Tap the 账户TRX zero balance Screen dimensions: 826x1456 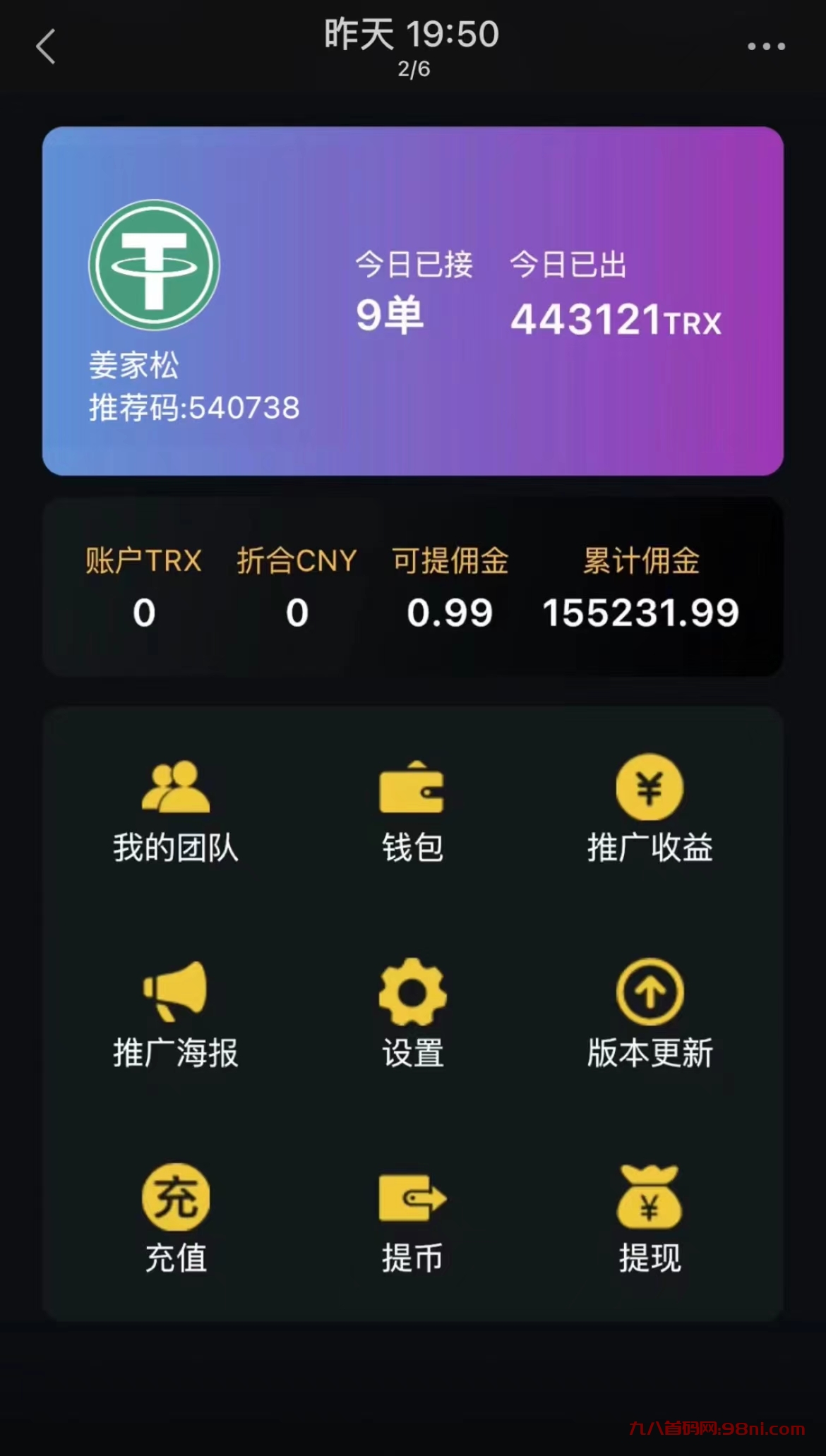(x=144, y=613)
